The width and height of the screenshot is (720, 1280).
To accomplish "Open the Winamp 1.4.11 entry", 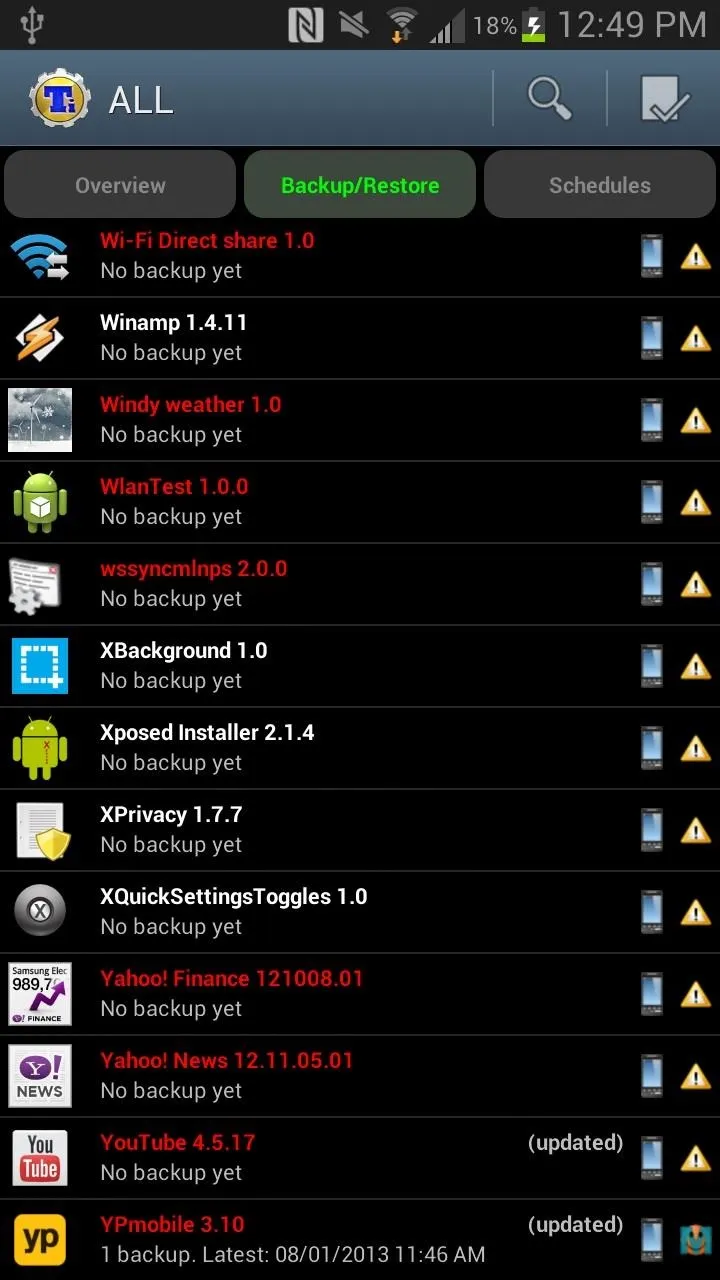I will pyautogui.click(x=360, y=338).
